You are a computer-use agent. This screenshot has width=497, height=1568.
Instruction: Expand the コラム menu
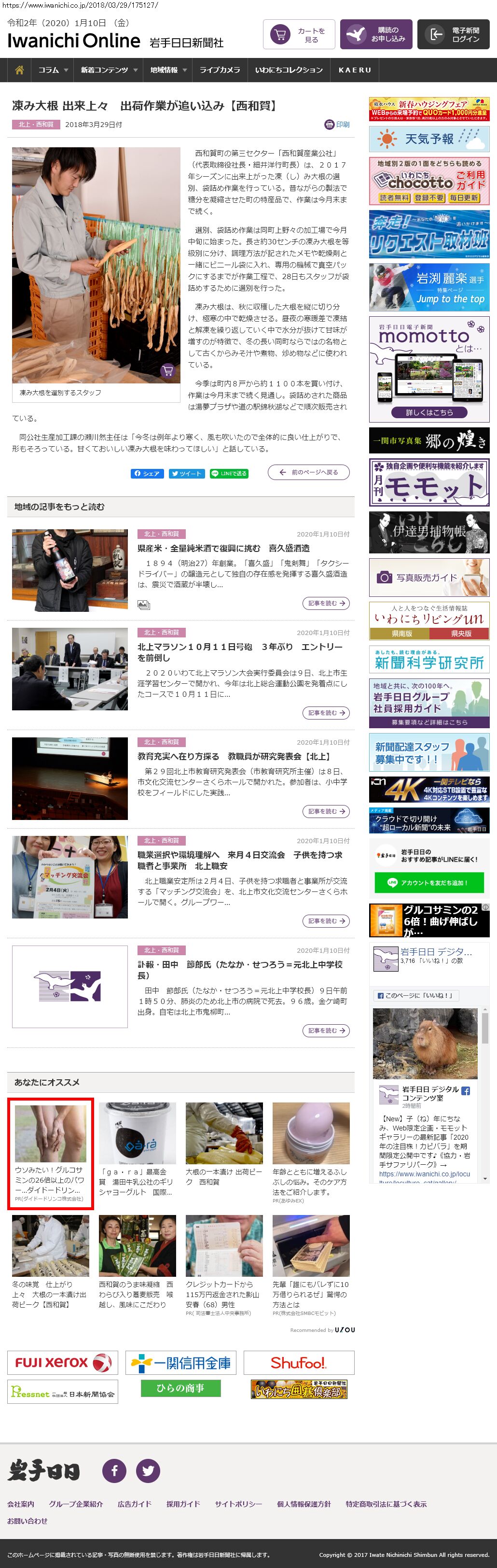coord(52,70)
